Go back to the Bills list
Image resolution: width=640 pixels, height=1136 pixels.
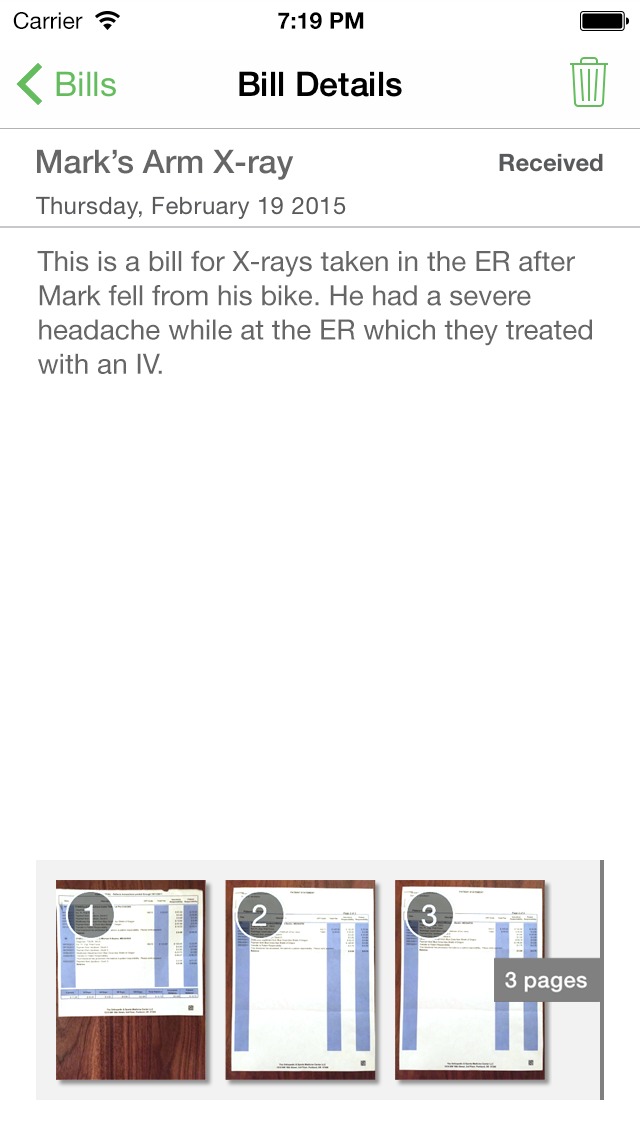point(68,85)
